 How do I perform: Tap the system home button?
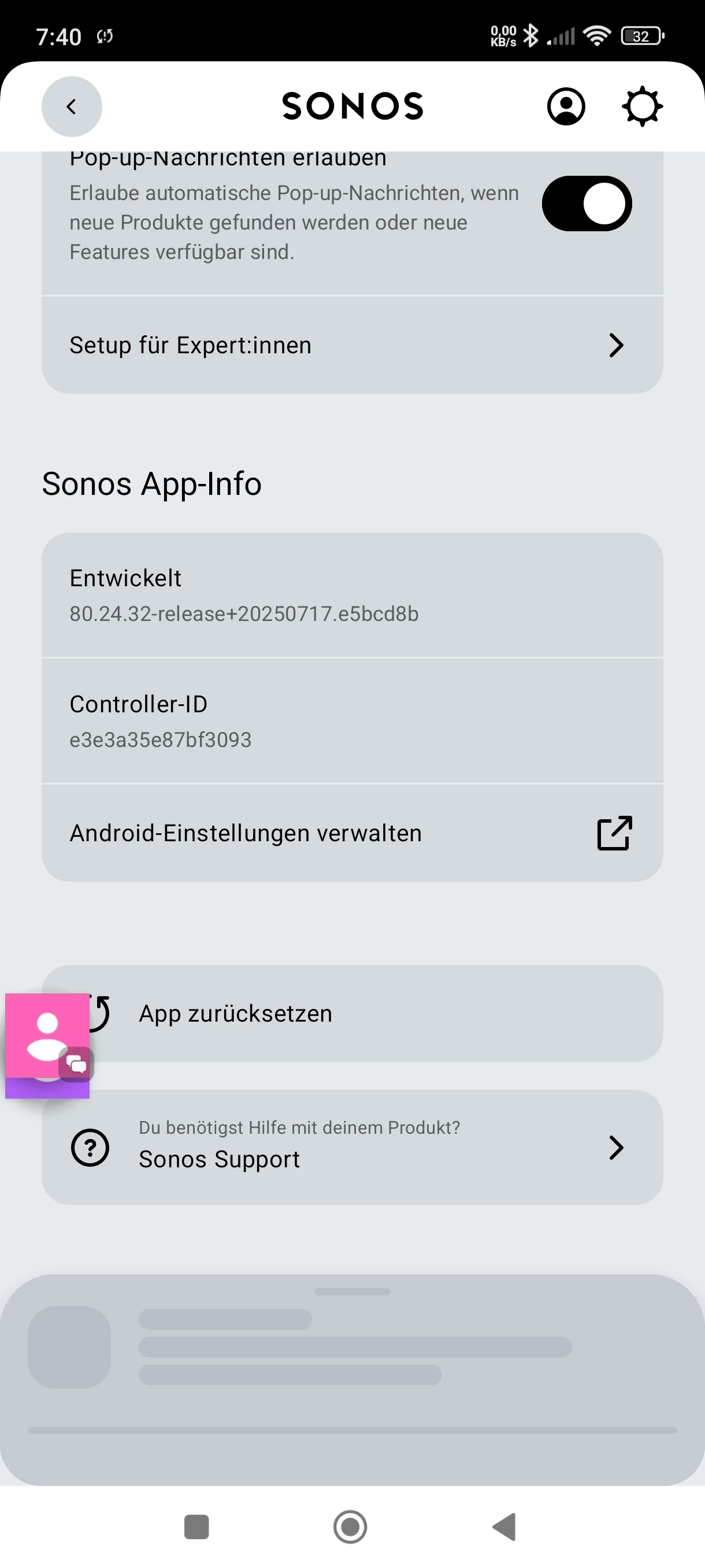(350, 1526)
